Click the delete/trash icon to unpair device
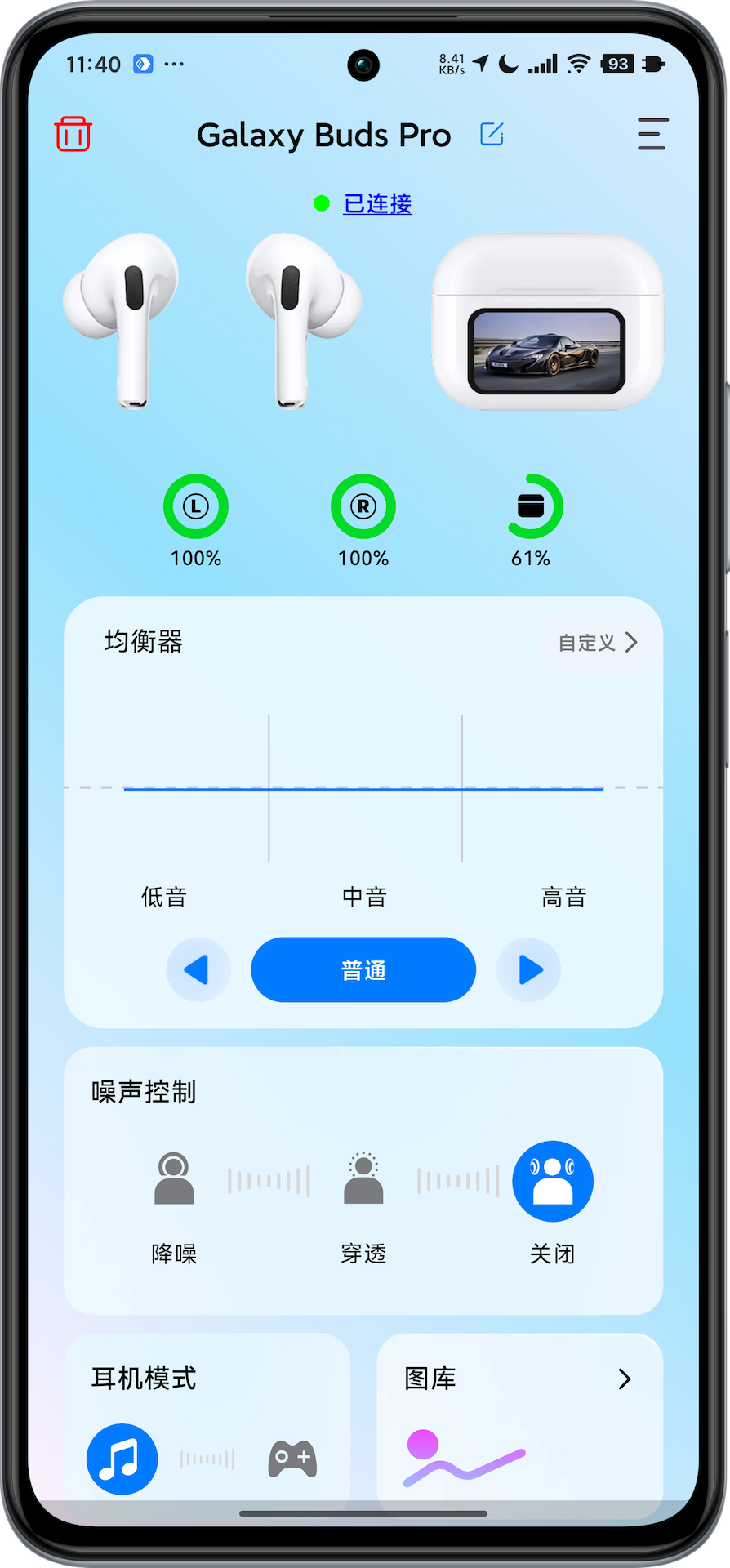 point(72,134)
